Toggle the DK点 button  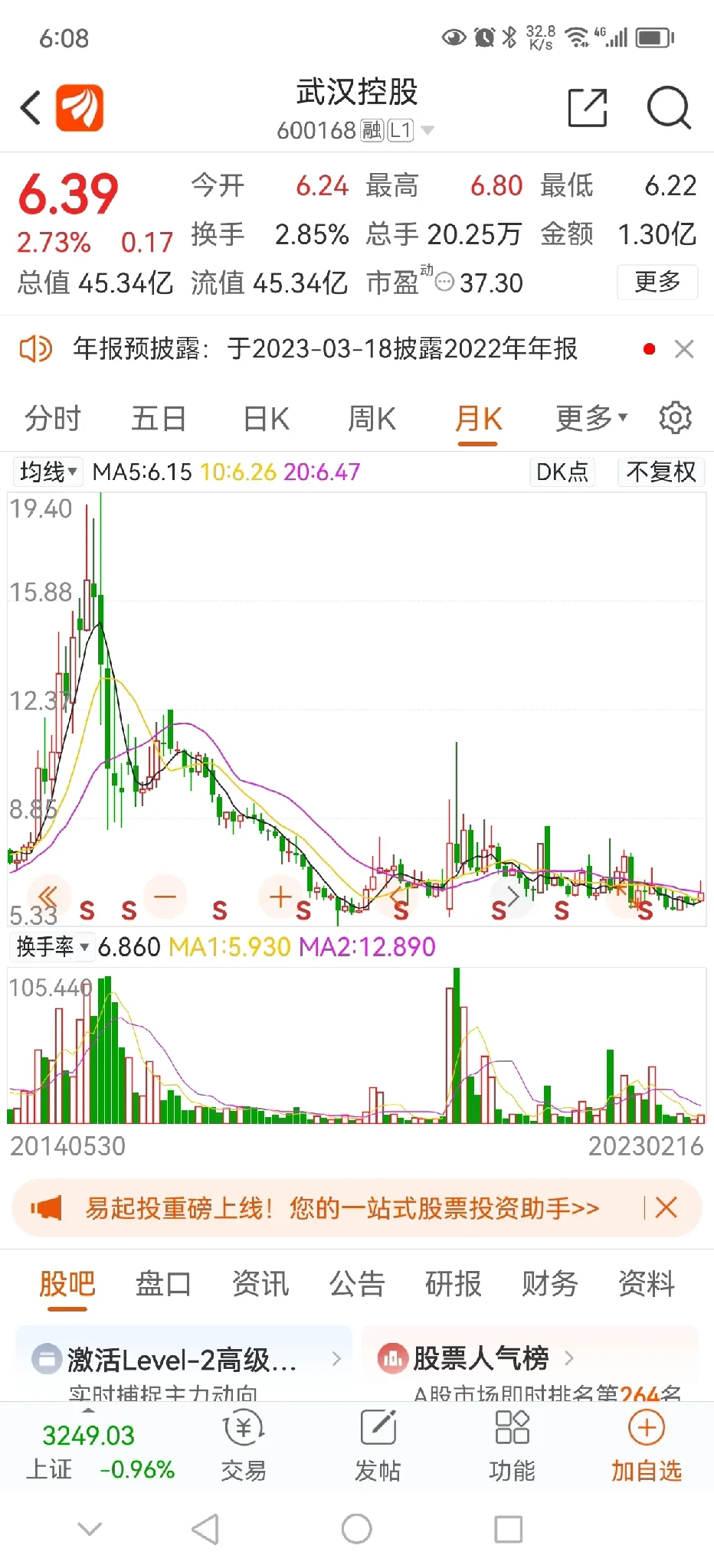click(562, 472)
